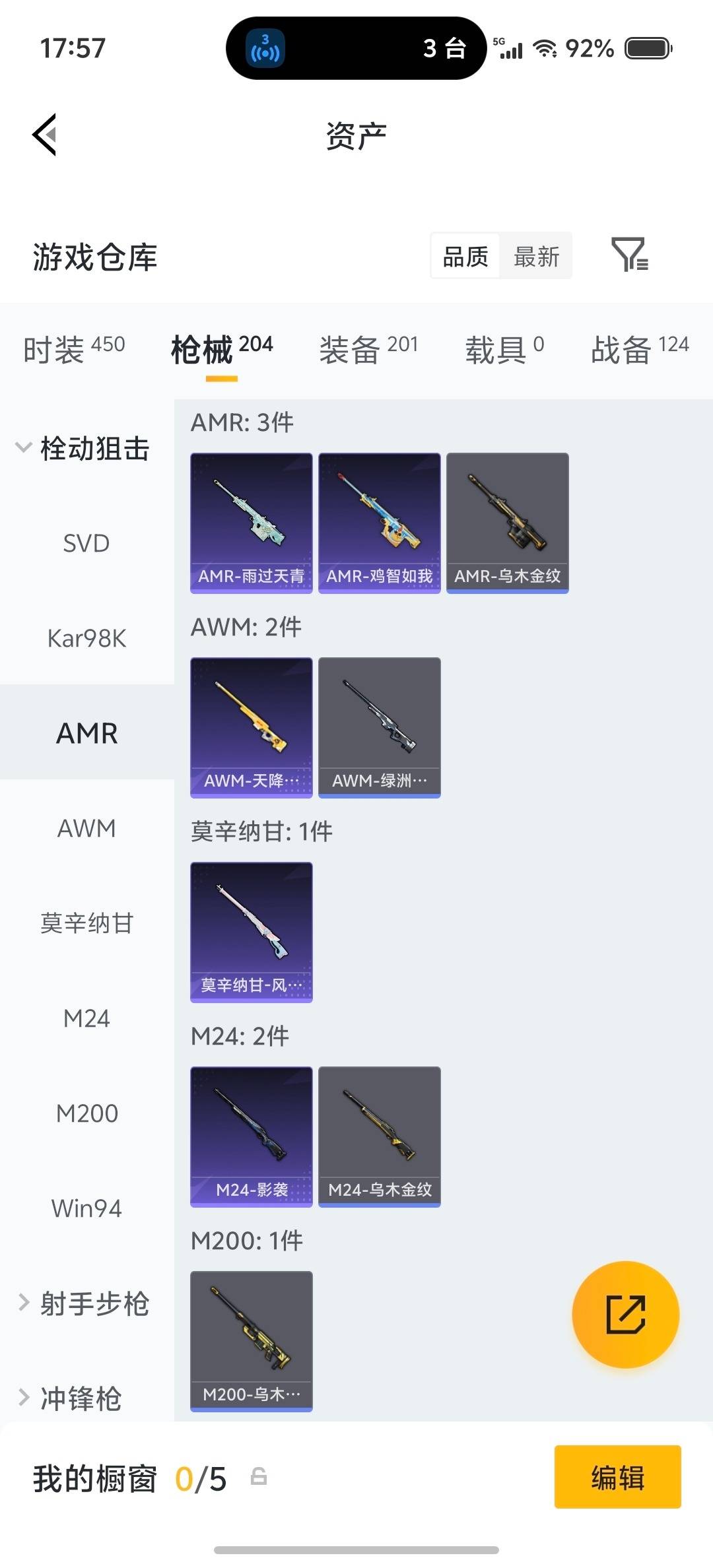Collapse the 栓动狙击 category
The width and height of the screenshot is (713, 1568).
96,447
